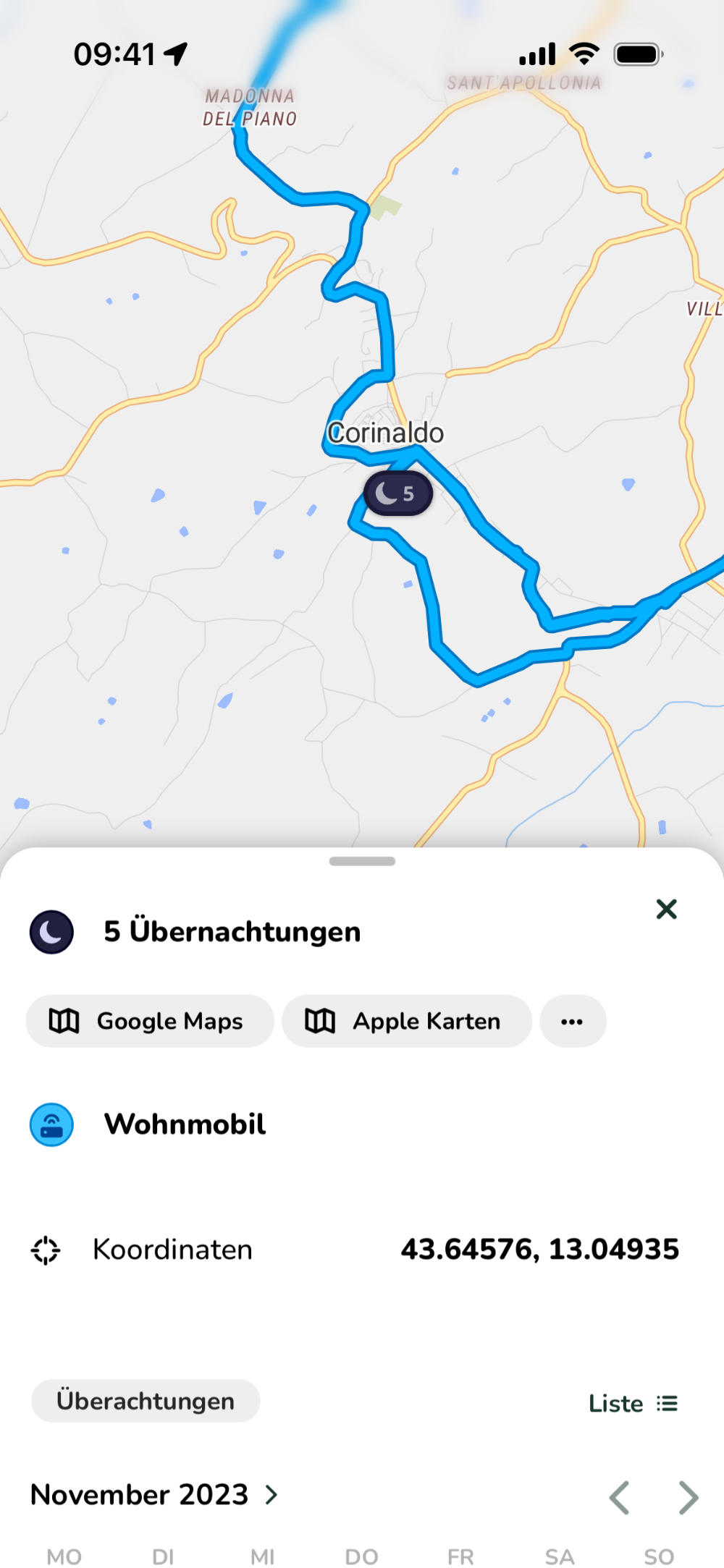
Task: Show more map app options
Action: click(x=572, y=1021)
